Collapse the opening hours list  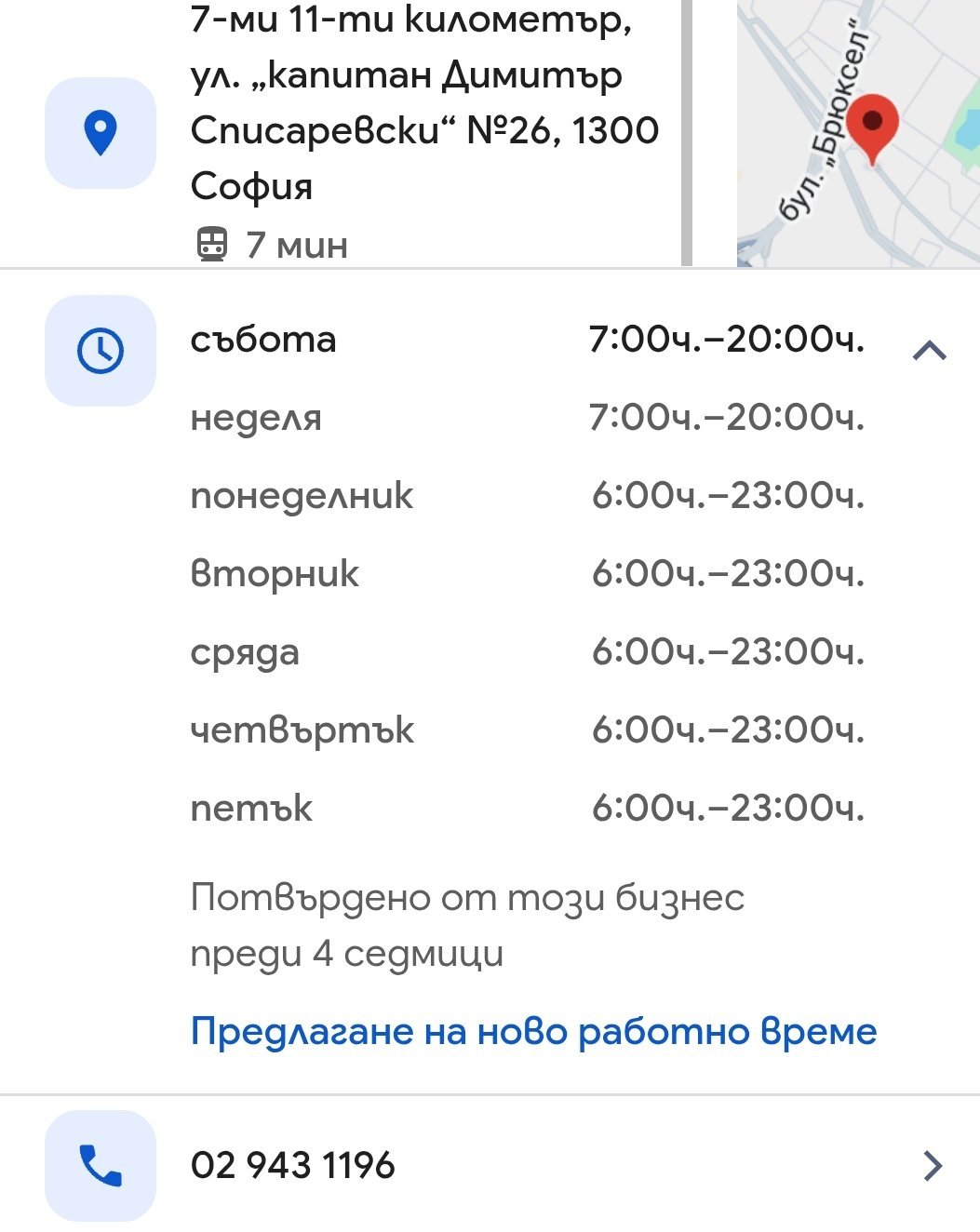pos(929,351)
